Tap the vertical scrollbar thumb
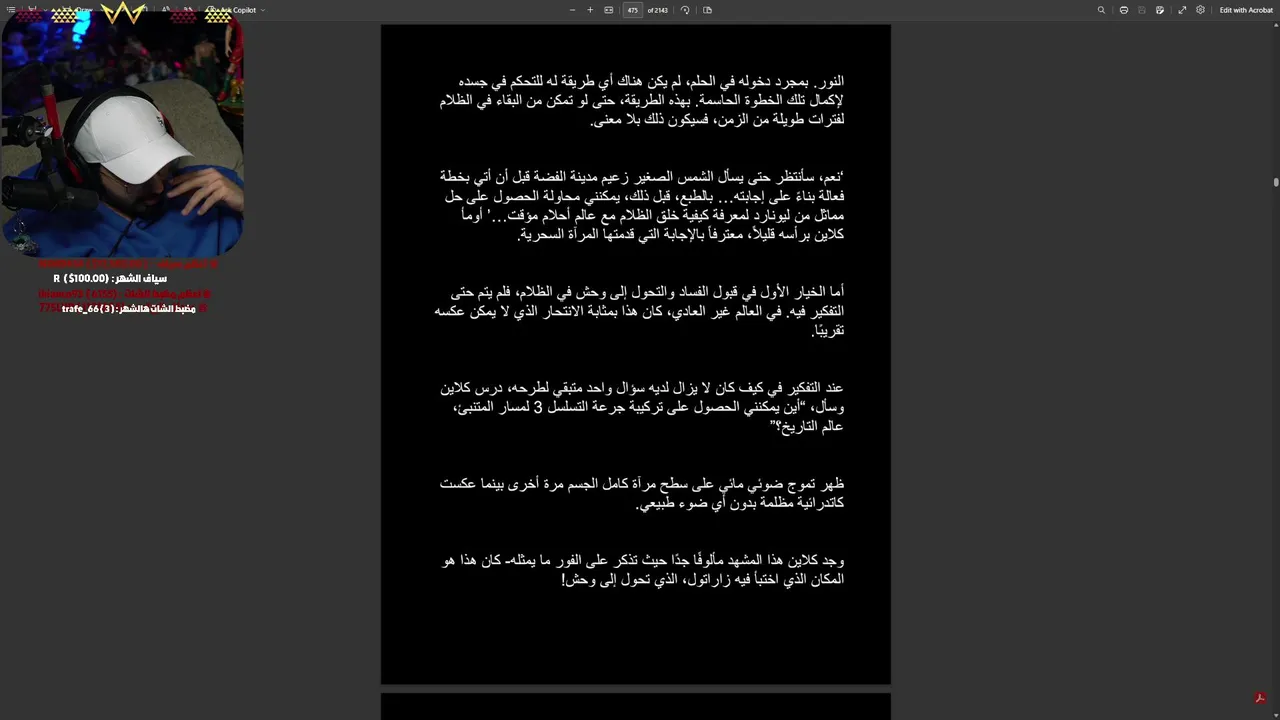This screenshot has height=720, width=1280. 1276,181
